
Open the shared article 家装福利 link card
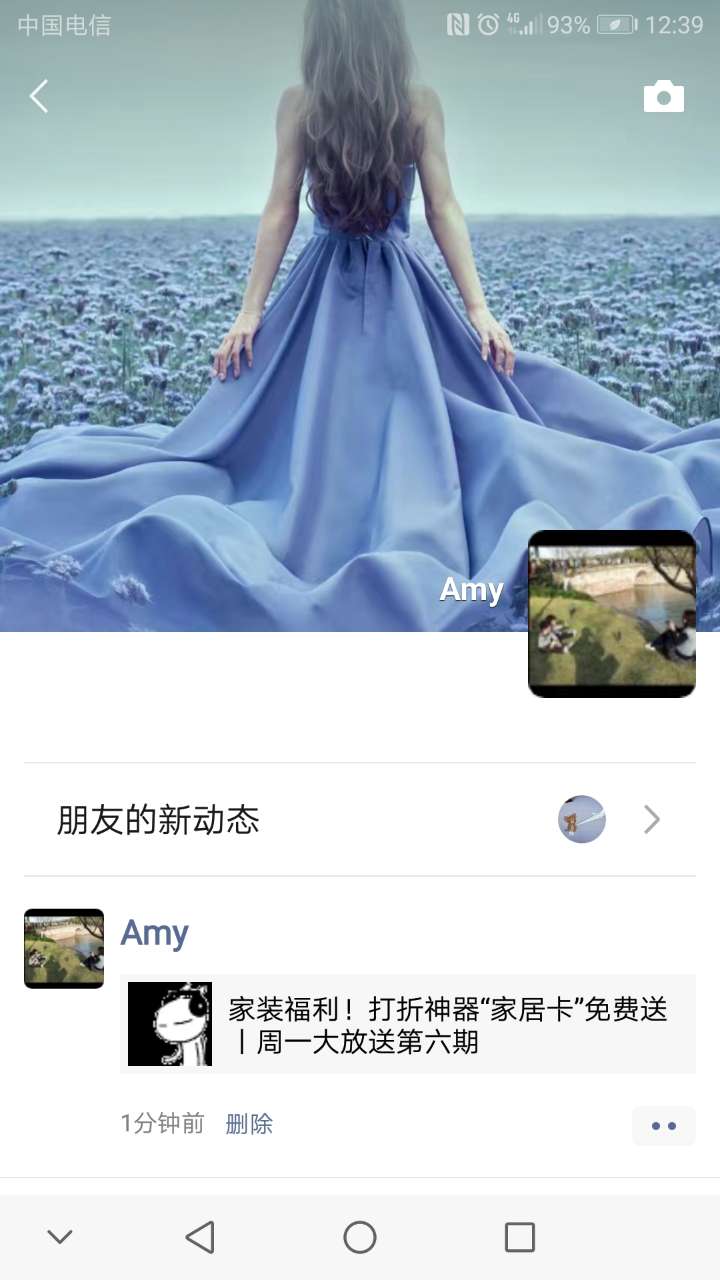click(x=408, y=1024)
